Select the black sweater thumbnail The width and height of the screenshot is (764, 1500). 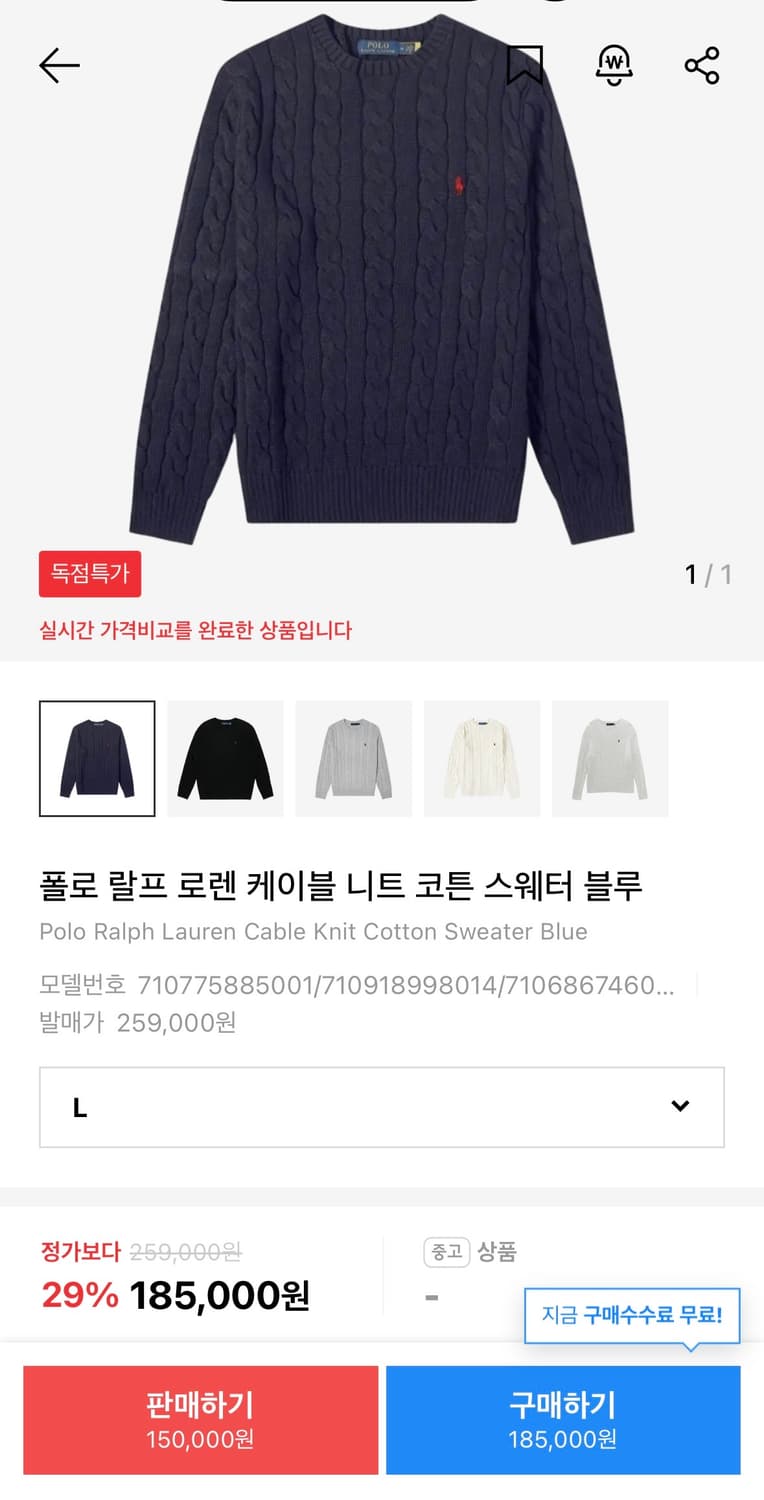[225, 758]
